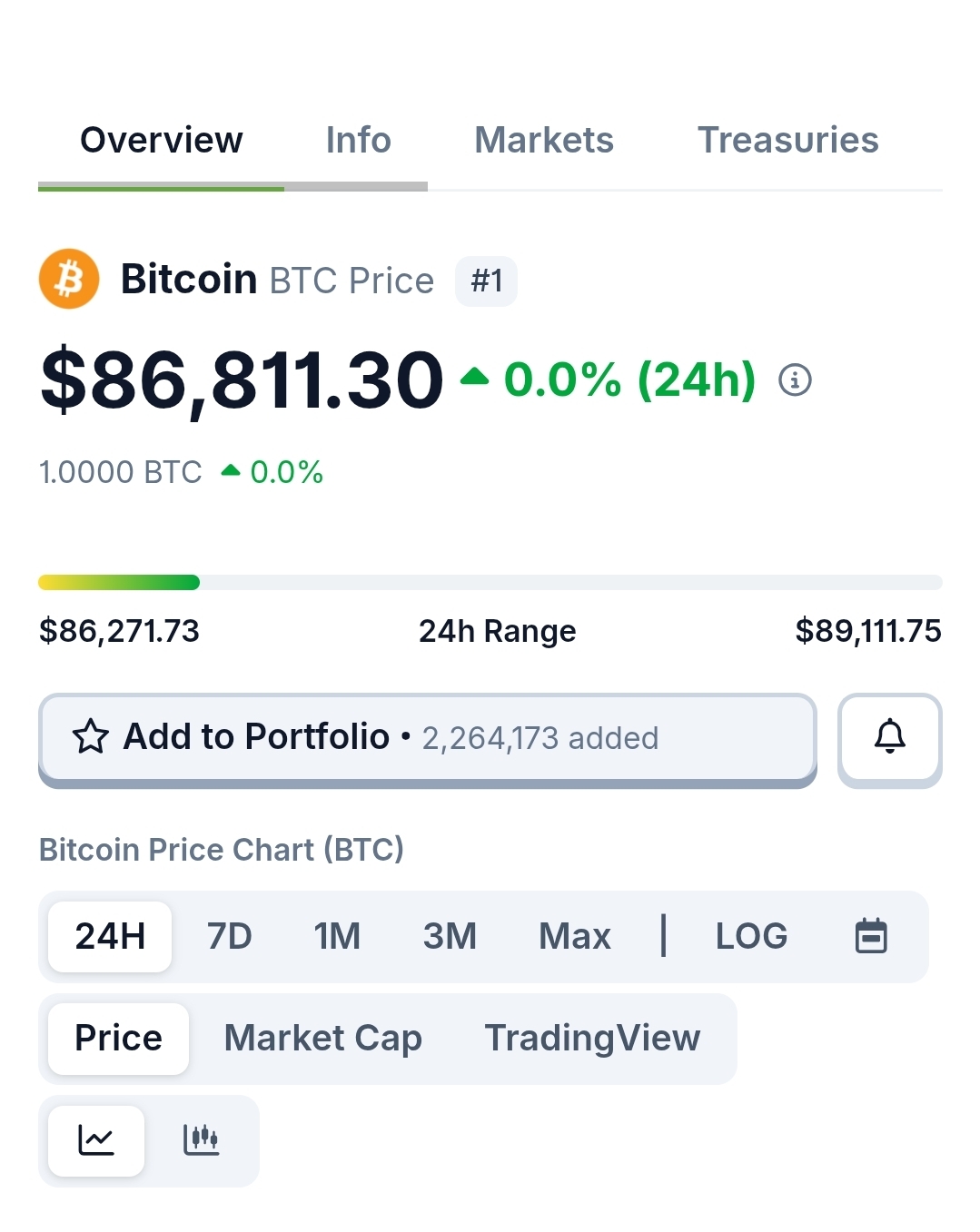Show the 7D chart range
Viewport: 980px width, 1232px height.
[229, 936]
